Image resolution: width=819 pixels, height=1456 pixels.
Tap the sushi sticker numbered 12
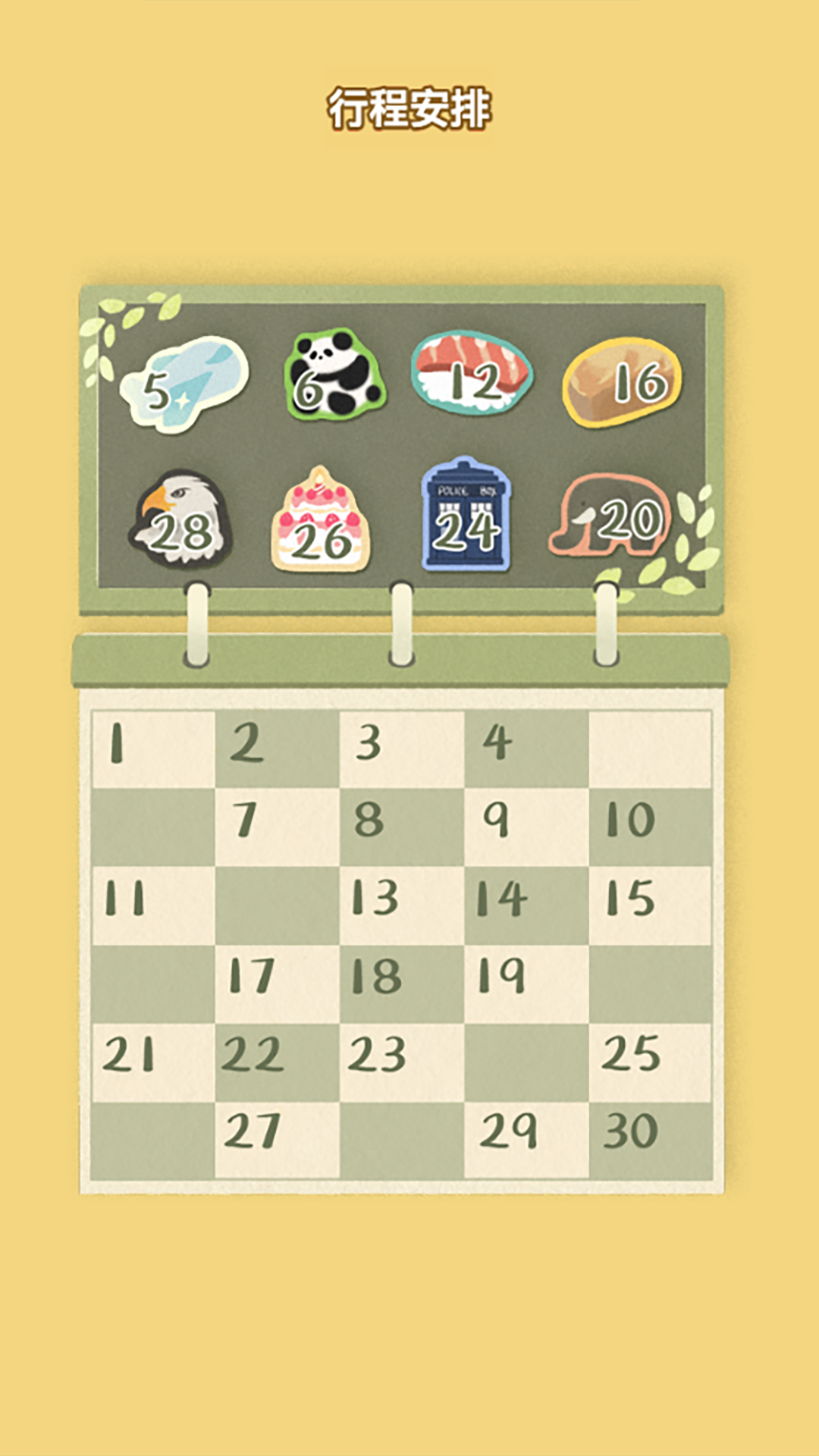point(472,373)
